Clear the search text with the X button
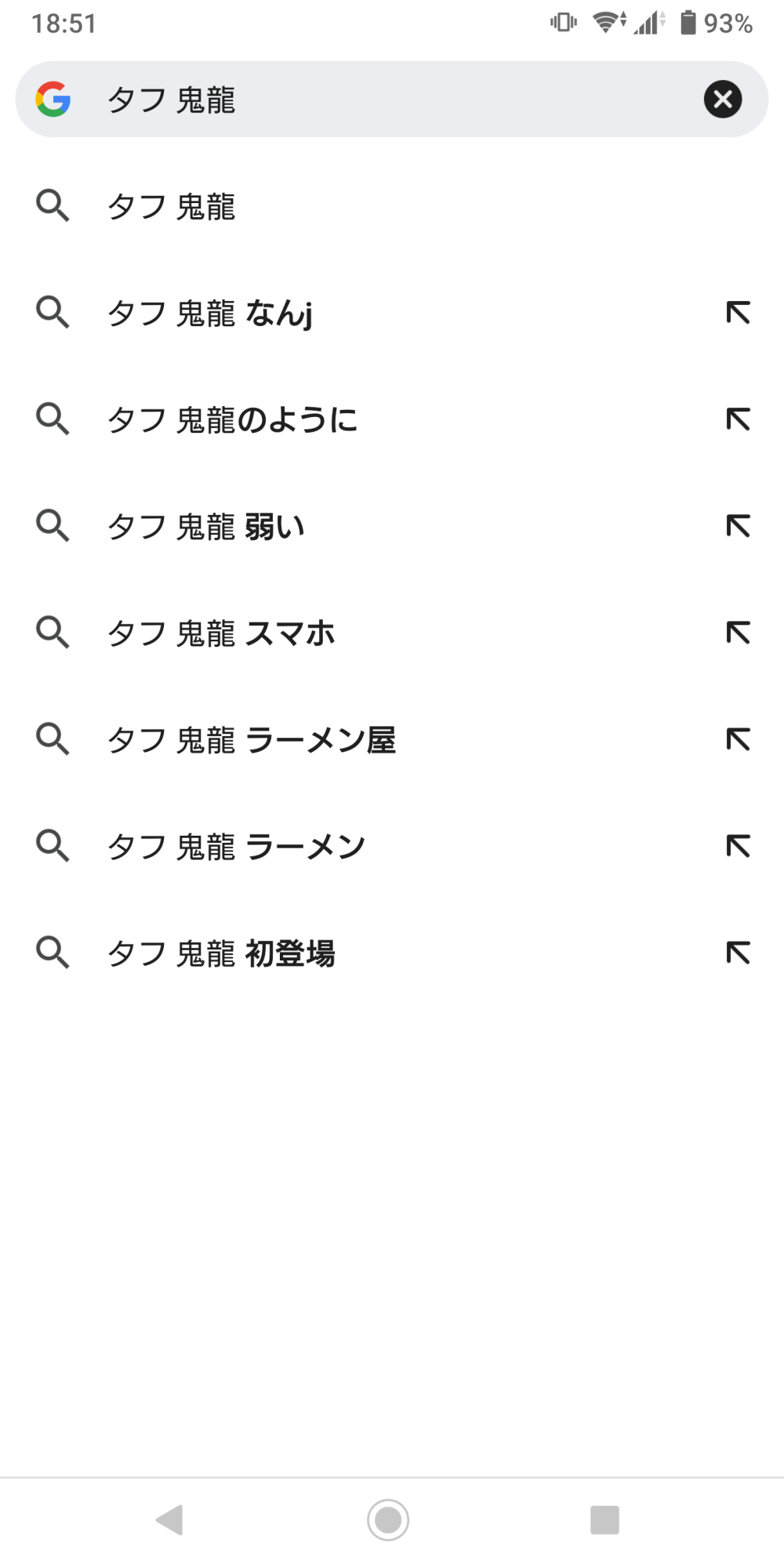 [x=722, y=100]
